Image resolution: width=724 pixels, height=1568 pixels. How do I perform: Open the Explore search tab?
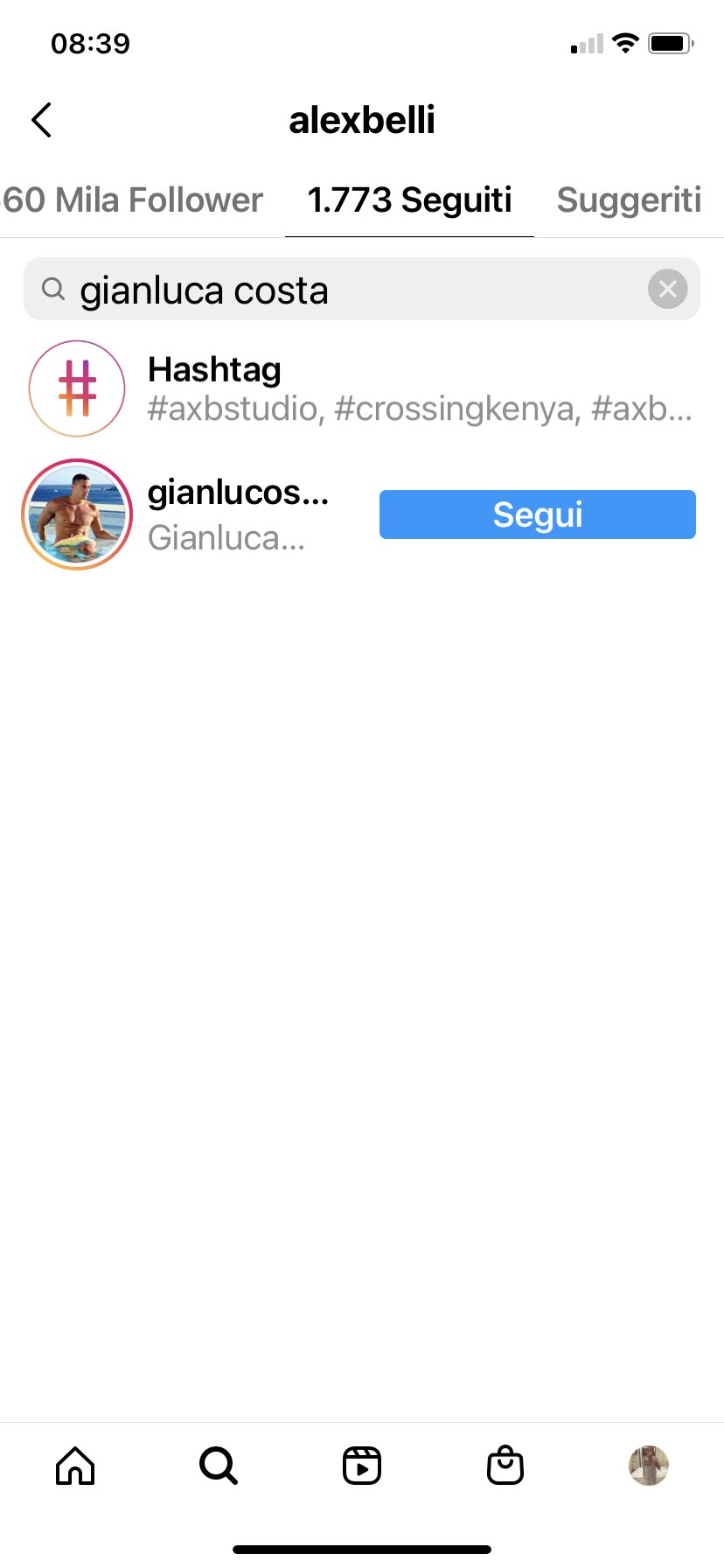(x=218, y=1466)
